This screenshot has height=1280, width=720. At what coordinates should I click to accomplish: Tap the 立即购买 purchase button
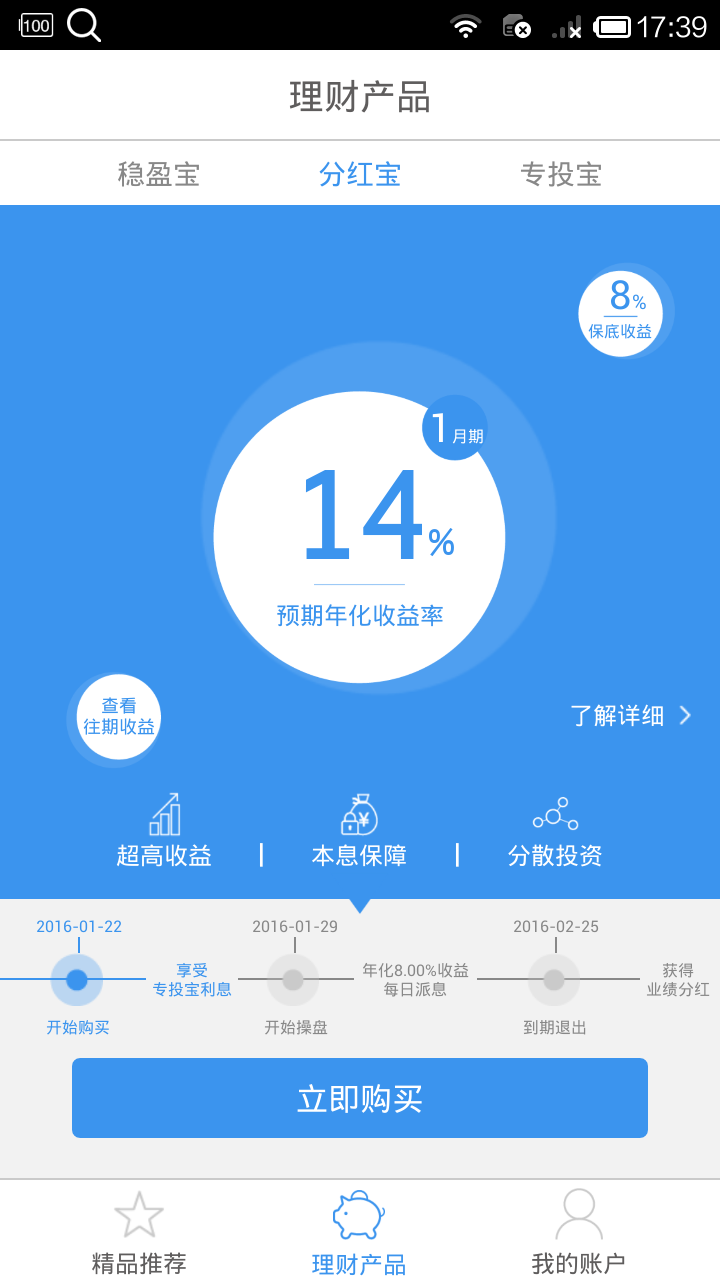pyautogui.click(x=359, y=1097)
